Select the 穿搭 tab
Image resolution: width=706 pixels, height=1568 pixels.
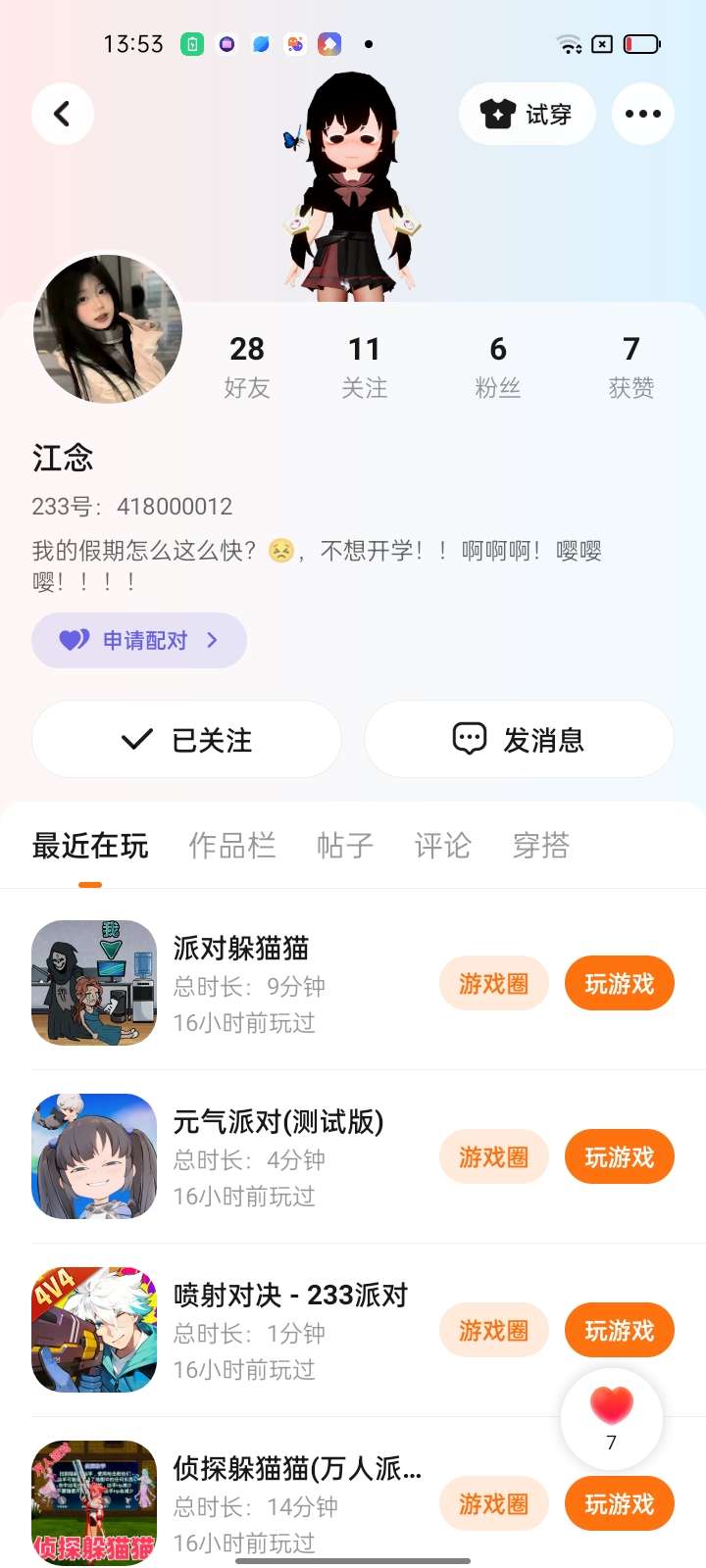(x=540, y=845)
